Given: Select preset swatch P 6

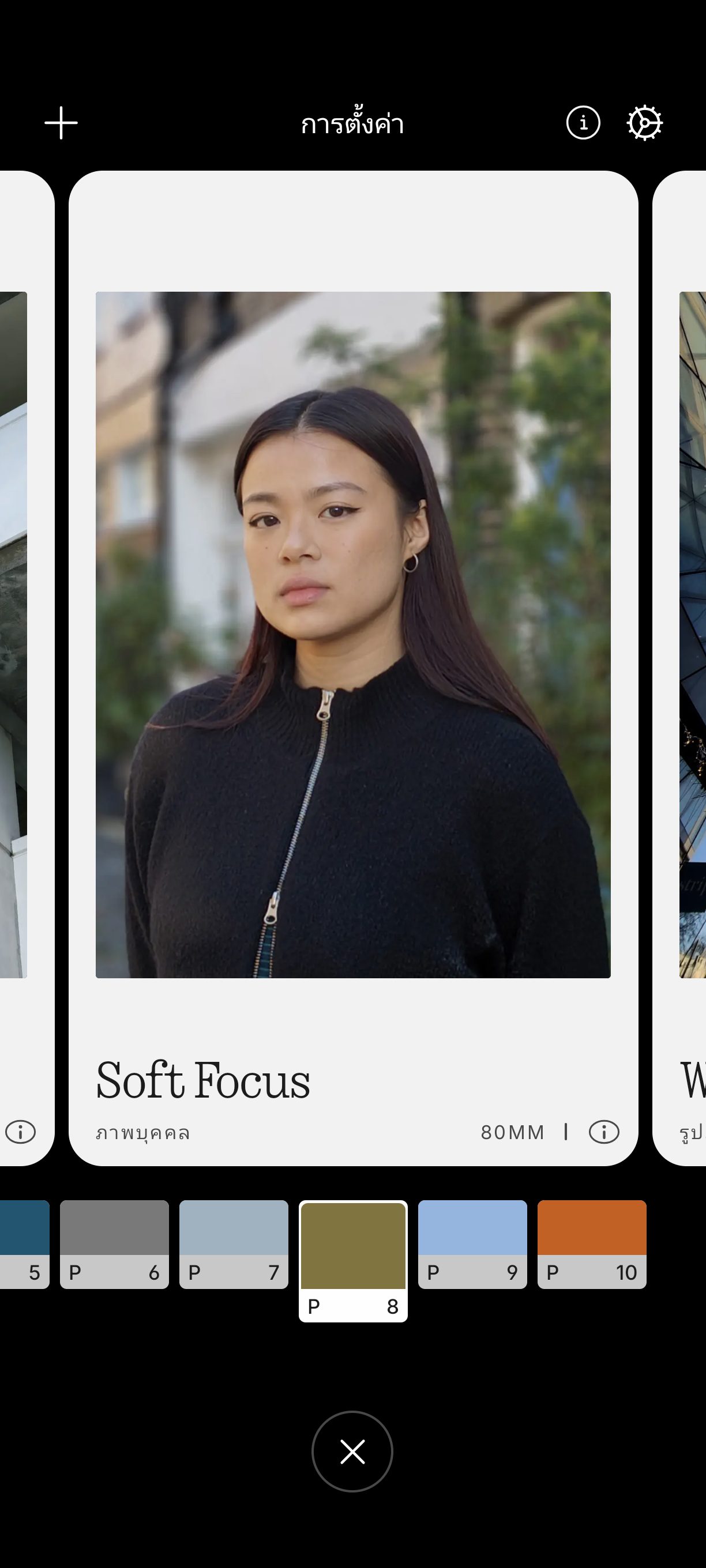Looking at the screenshot, I should 115,1244.
